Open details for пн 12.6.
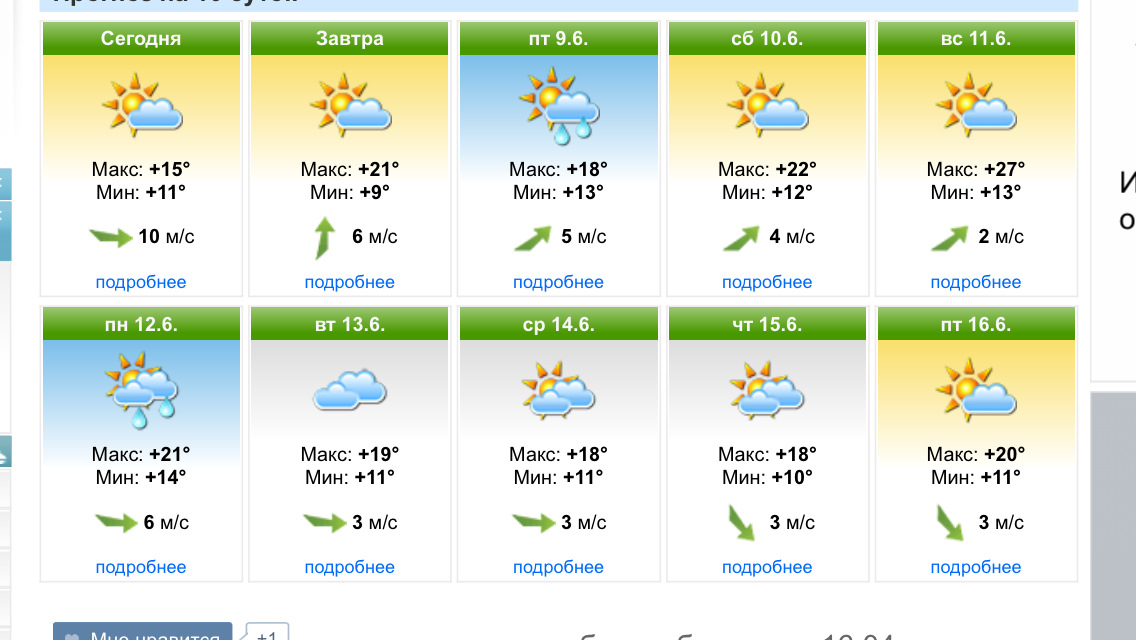Image resolution: width=1136 pixels, height=640 pixels. [x=141, y=567]
